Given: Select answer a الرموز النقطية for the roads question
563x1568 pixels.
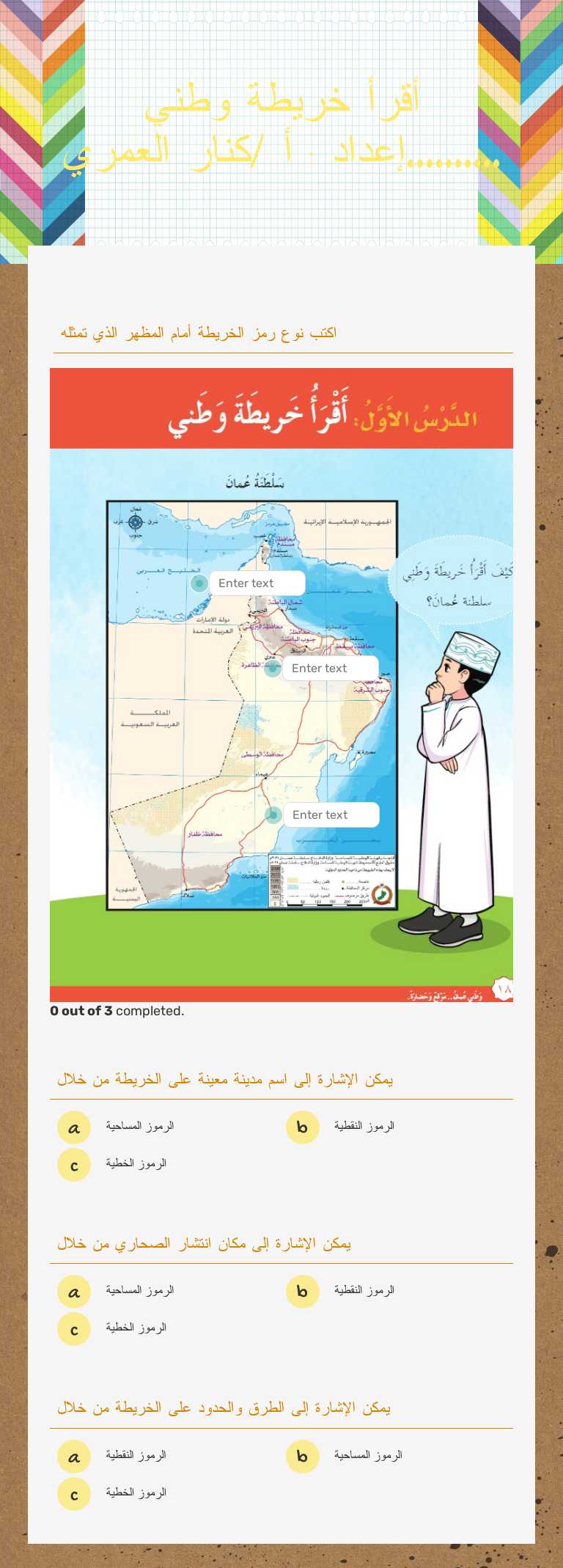Looking at the screenshot, I should [73, 1456].
